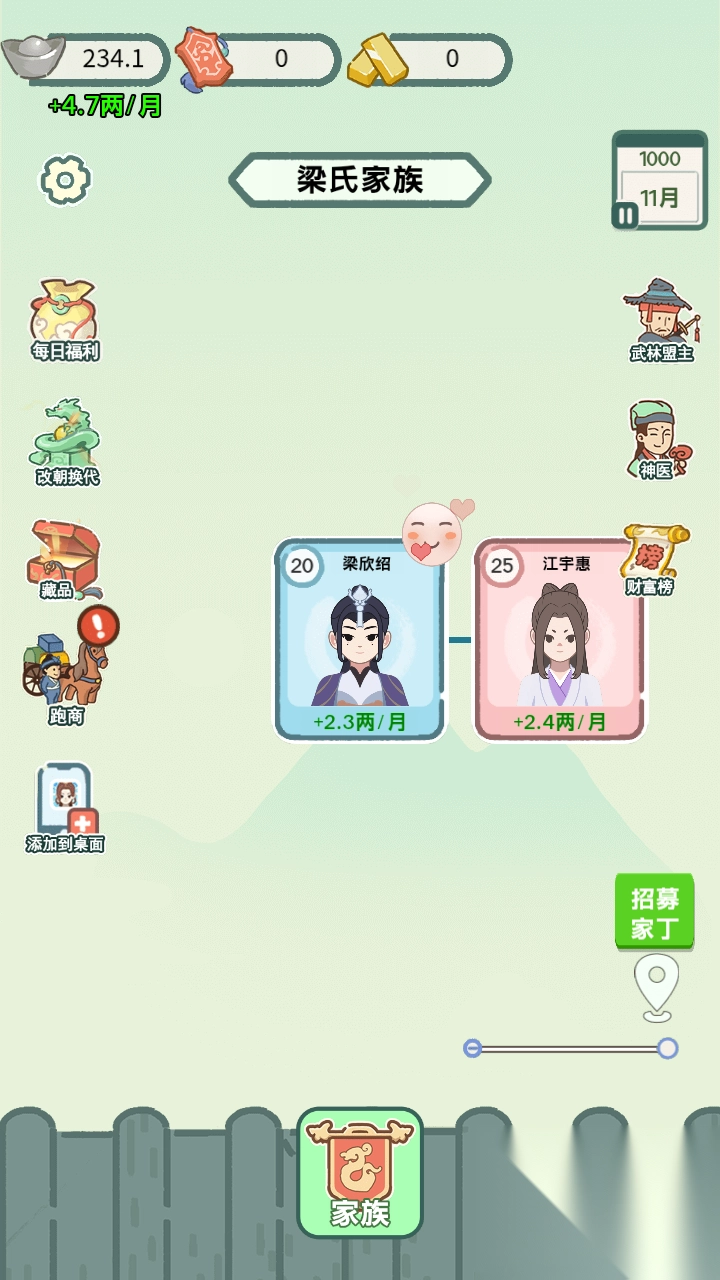The width and height of the screenshot is (720, 1280).
Task: Open the 家族 family tab
Action: (360, 1174)
